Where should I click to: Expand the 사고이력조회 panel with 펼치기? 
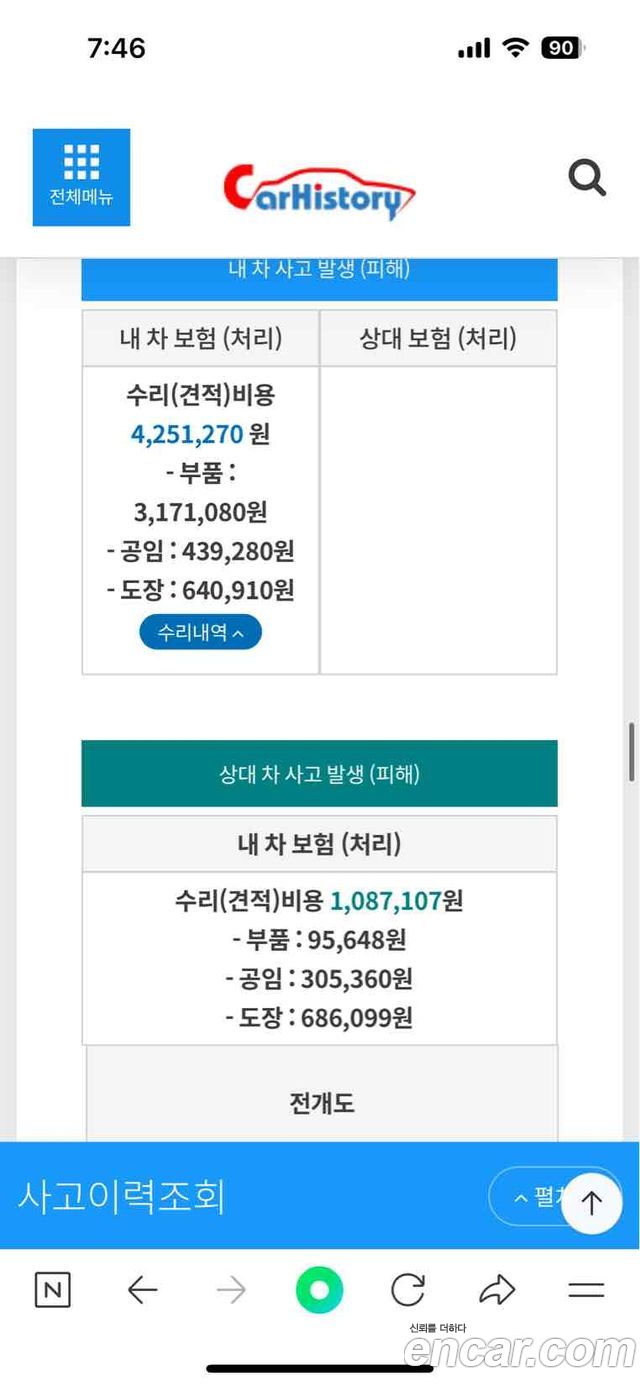click(x=540, y=1197)
